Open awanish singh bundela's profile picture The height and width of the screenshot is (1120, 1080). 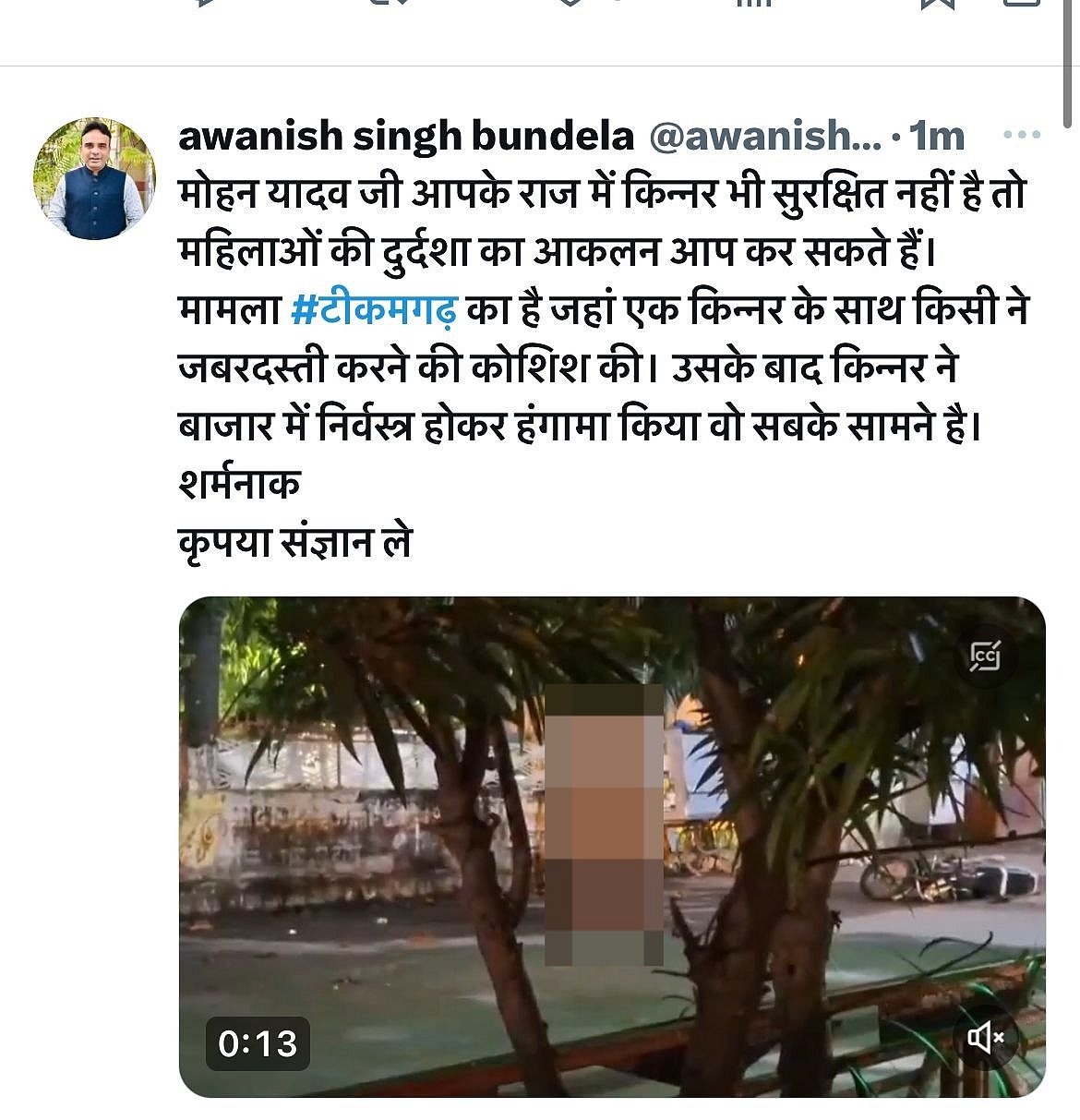(x=94, y=179)
